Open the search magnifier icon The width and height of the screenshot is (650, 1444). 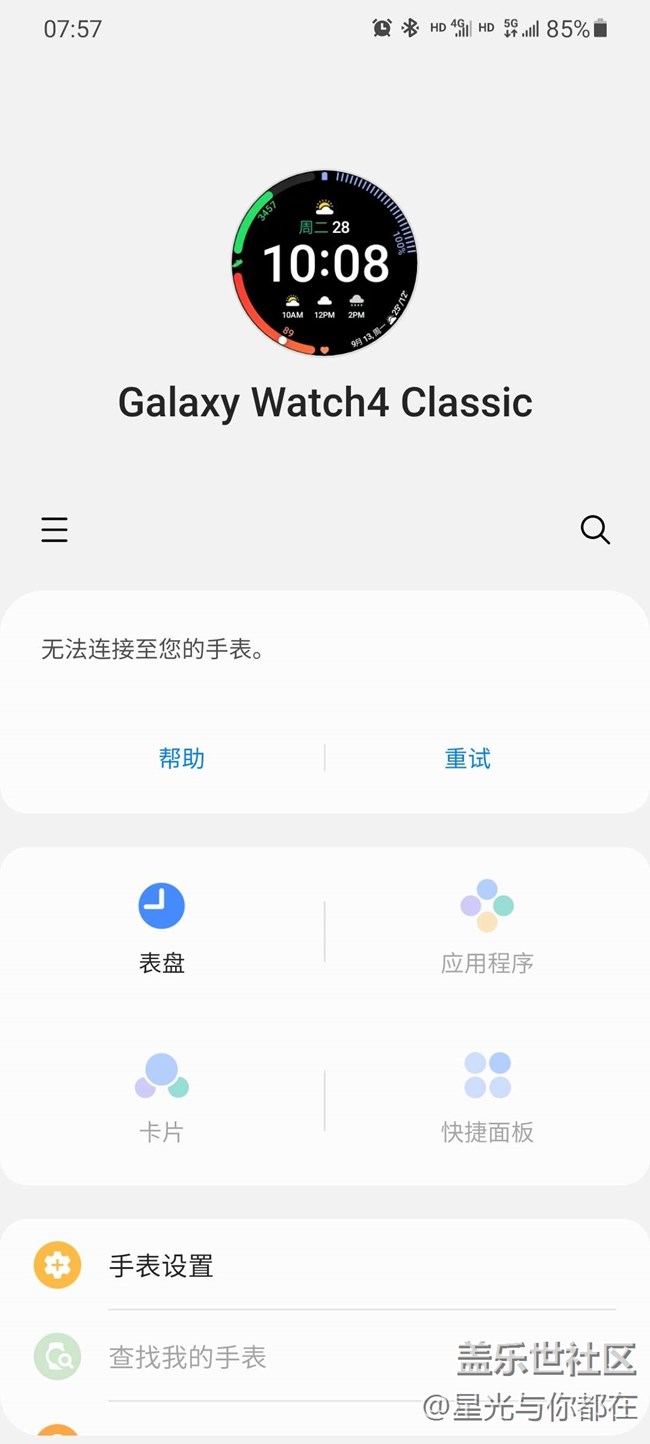595,529
